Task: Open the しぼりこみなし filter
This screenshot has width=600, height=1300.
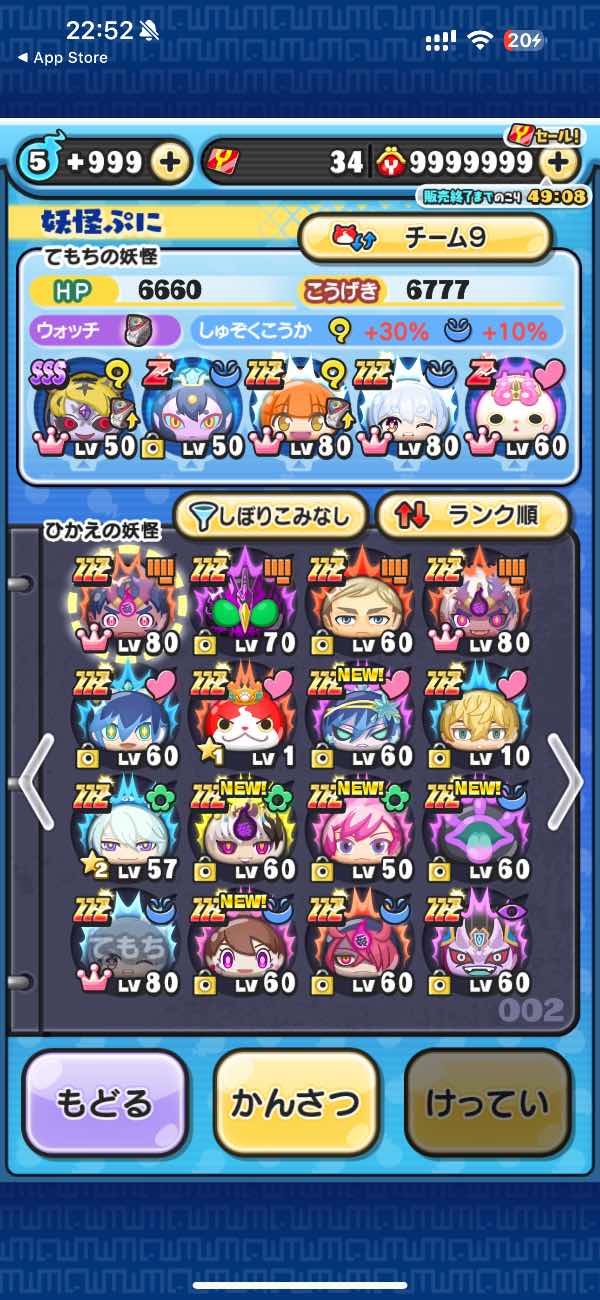Action: click(270, 516)
